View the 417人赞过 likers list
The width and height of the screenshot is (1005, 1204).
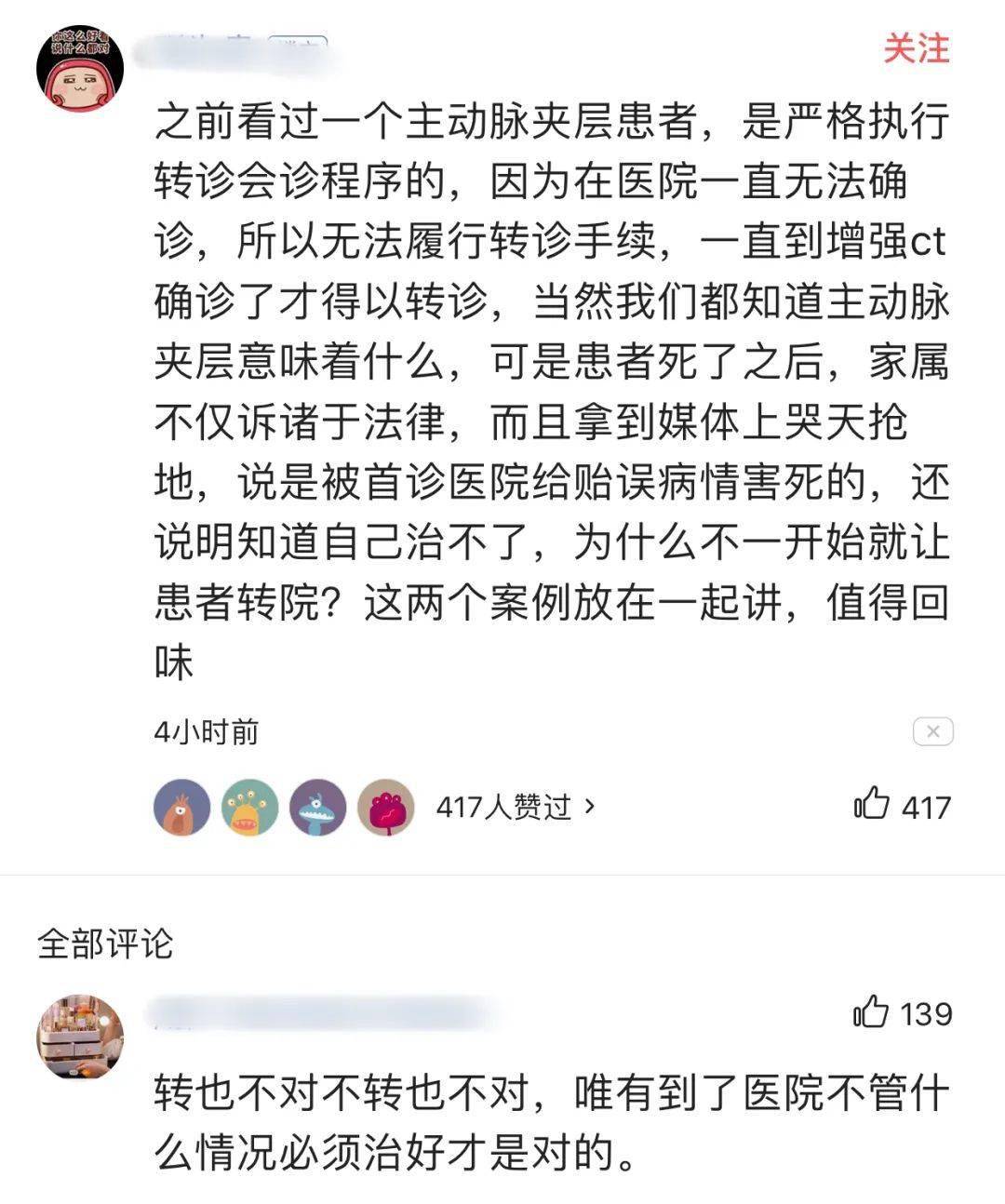(515, 807)
